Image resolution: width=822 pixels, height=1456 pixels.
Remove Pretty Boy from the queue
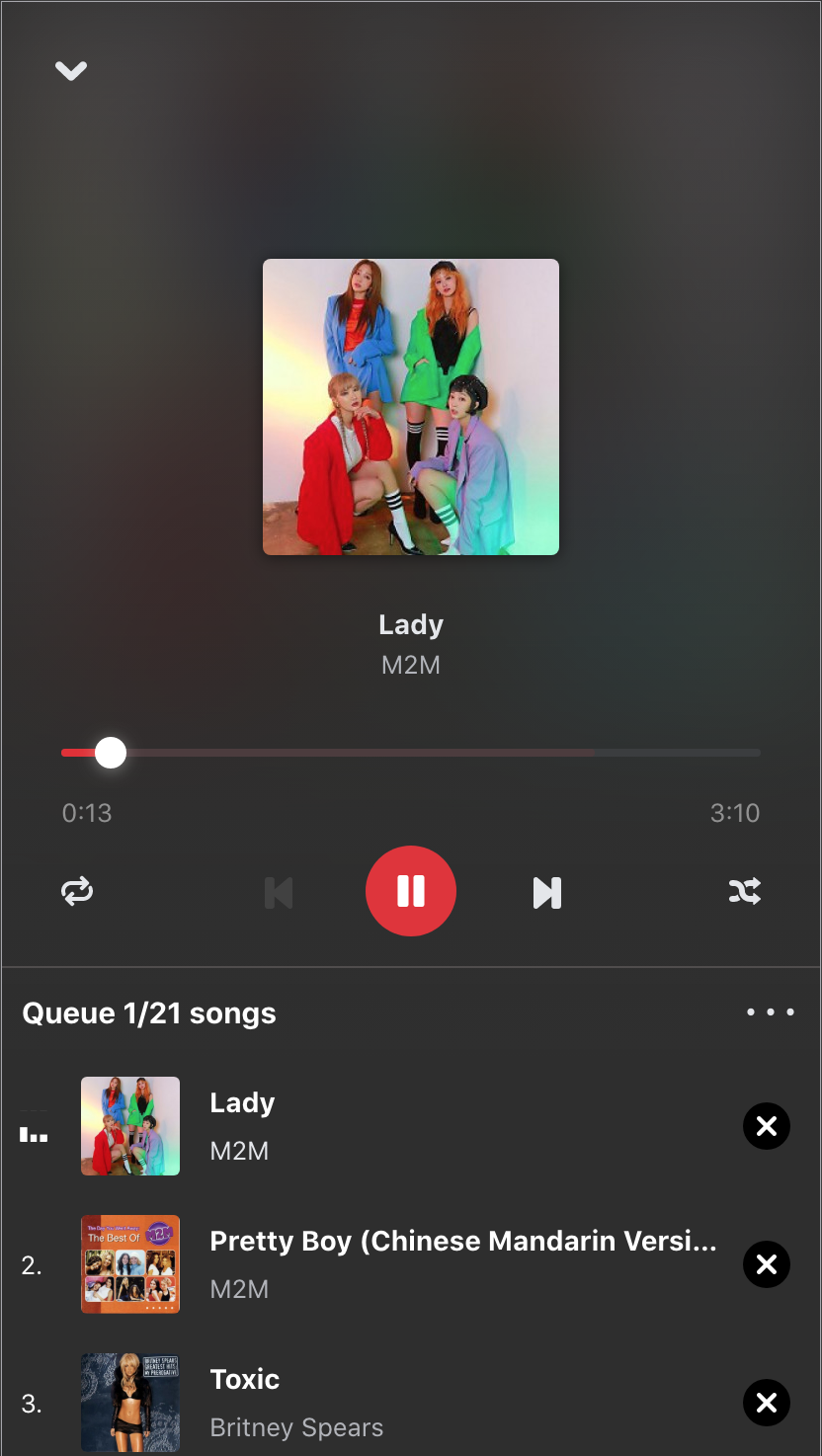coord(767,1264)
